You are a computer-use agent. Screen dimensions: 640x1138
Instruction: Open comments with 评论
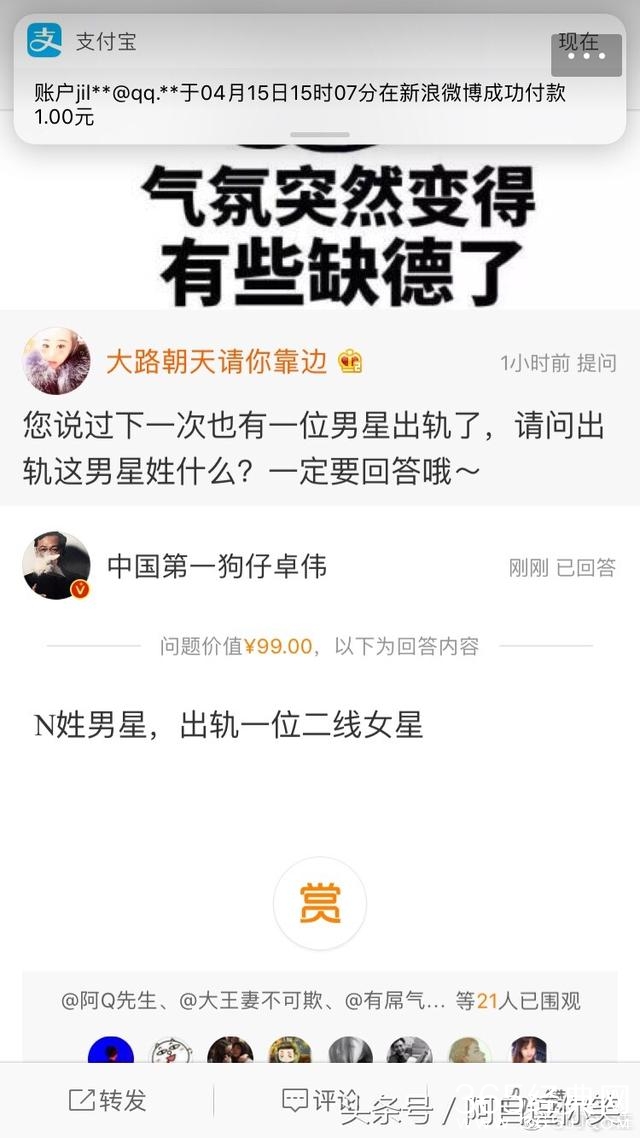click(320, 1101)
